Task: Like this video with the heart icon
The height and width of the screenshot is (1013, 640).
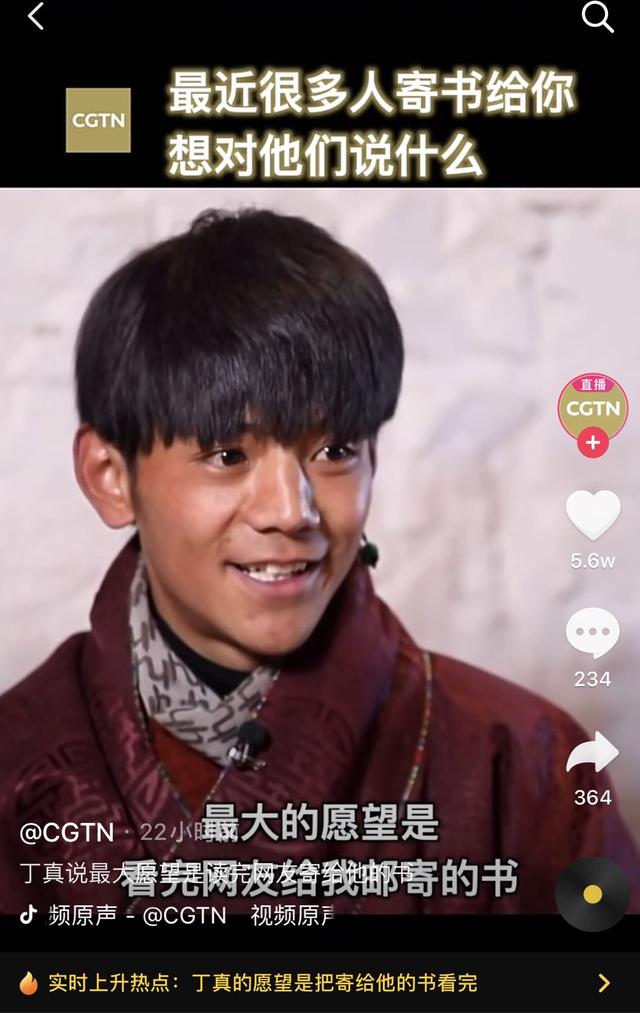Action: [x=593, y=516]
